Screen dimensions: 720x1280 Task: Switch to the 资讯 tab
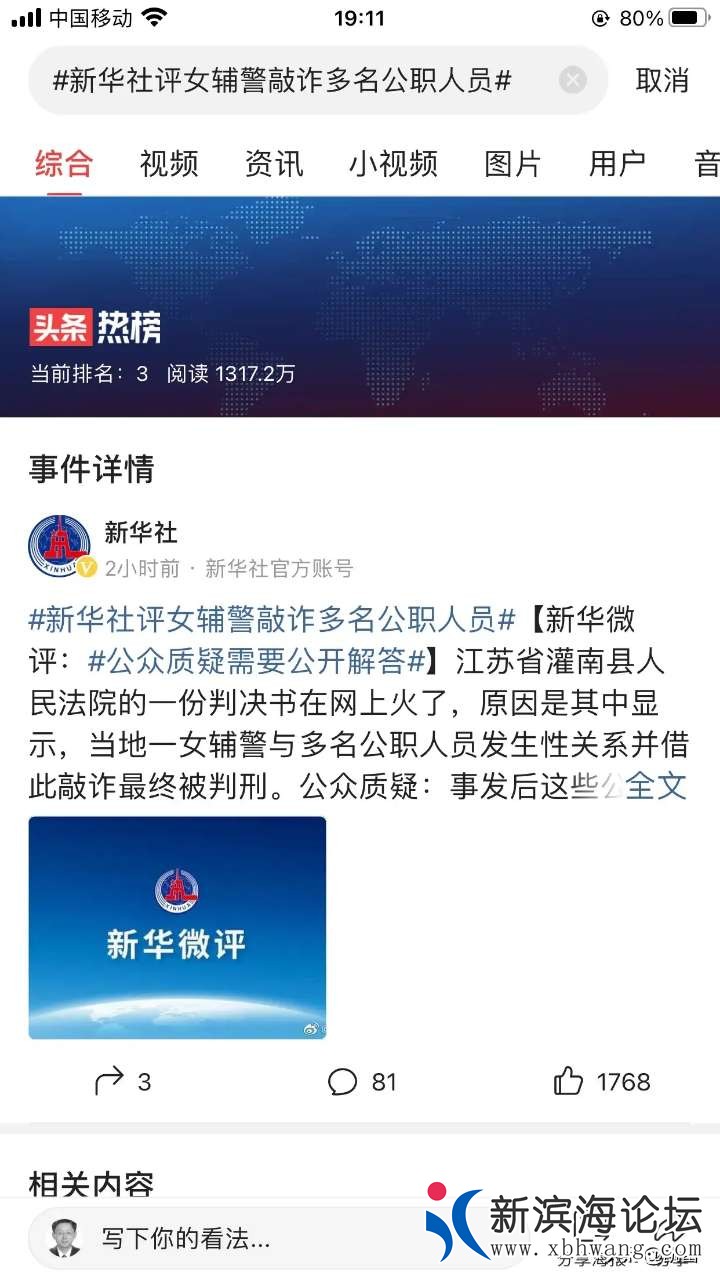[x=273, y=163]
